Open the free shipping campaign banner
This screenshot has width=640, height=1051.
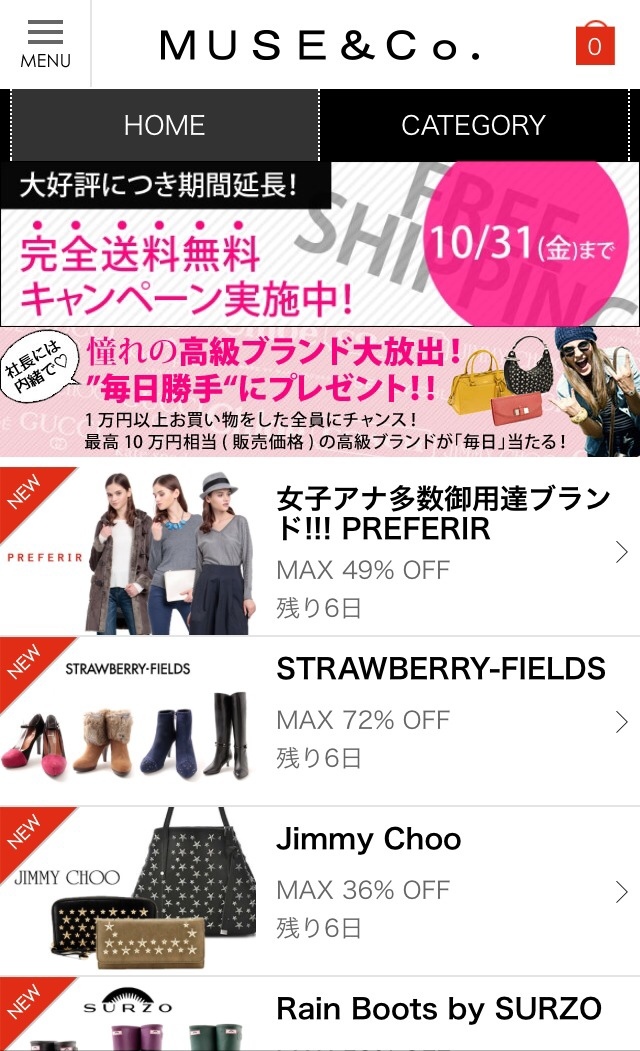320,244
